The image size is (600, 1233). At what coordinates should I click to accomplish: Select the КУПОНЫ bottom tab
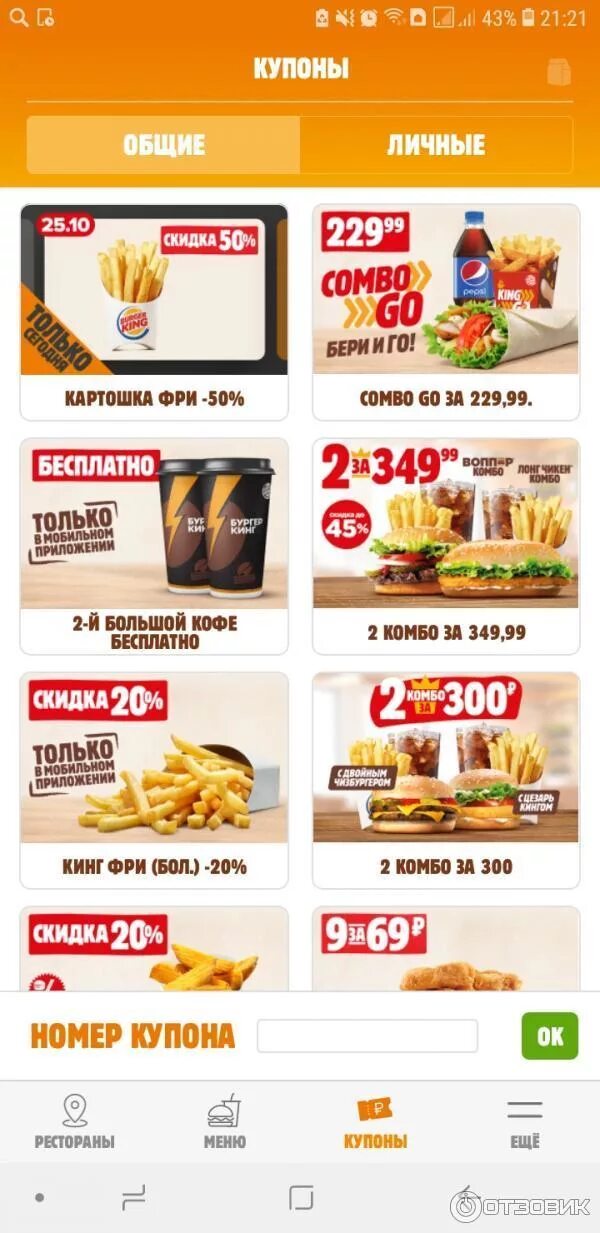[375, 1121]
